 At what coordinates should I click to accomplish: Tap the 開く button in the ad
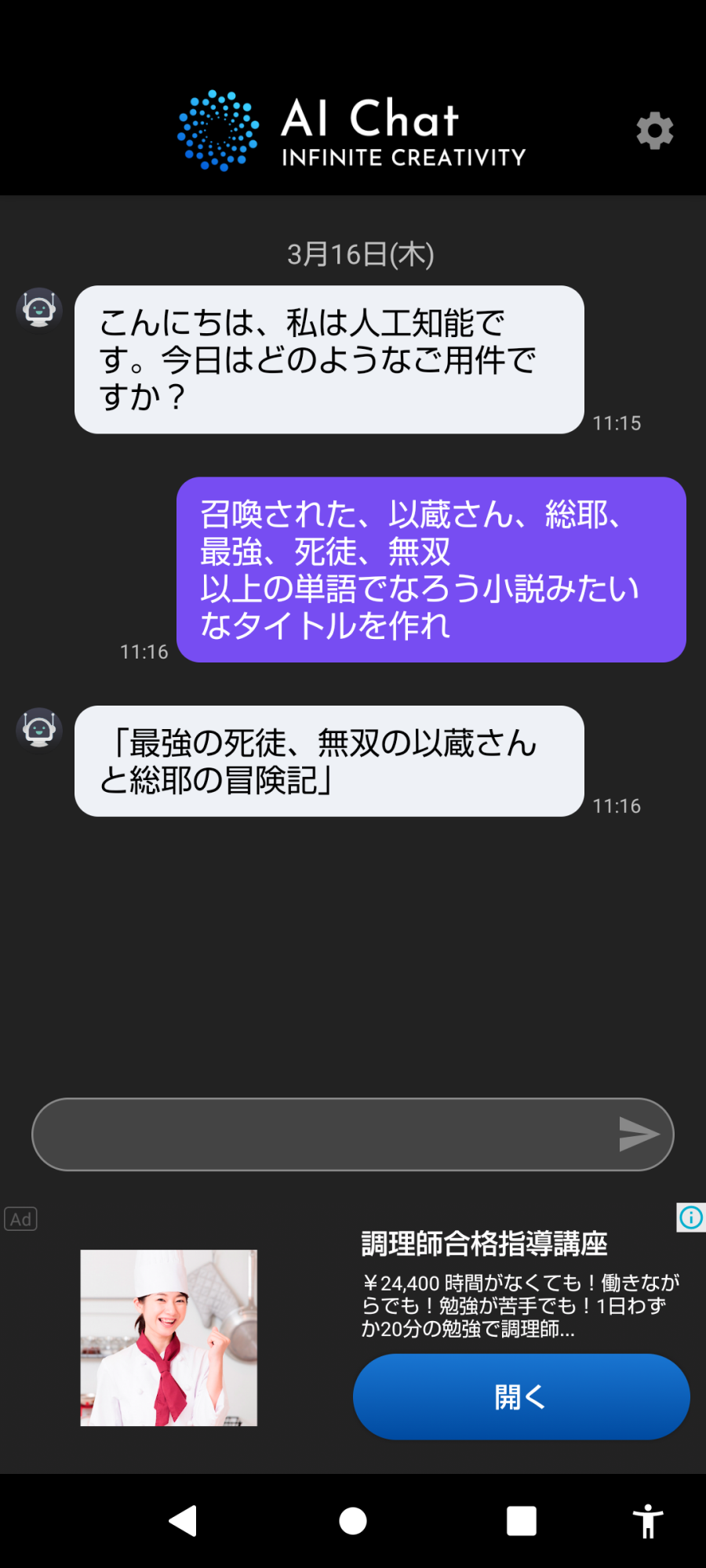pyautogui.click(x=521, y=1396)
